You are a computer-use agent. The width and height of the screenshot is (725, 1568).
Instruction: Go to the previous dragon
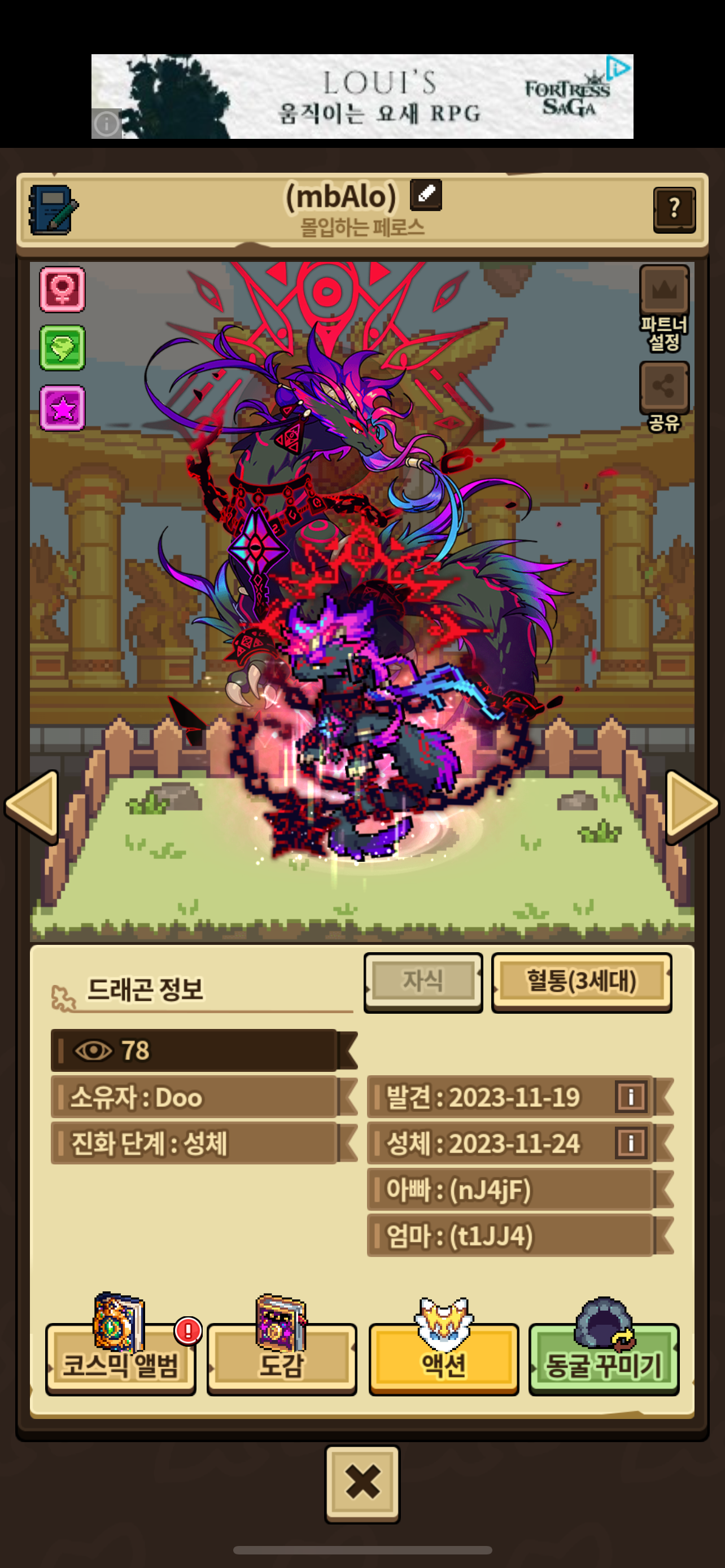32,805
